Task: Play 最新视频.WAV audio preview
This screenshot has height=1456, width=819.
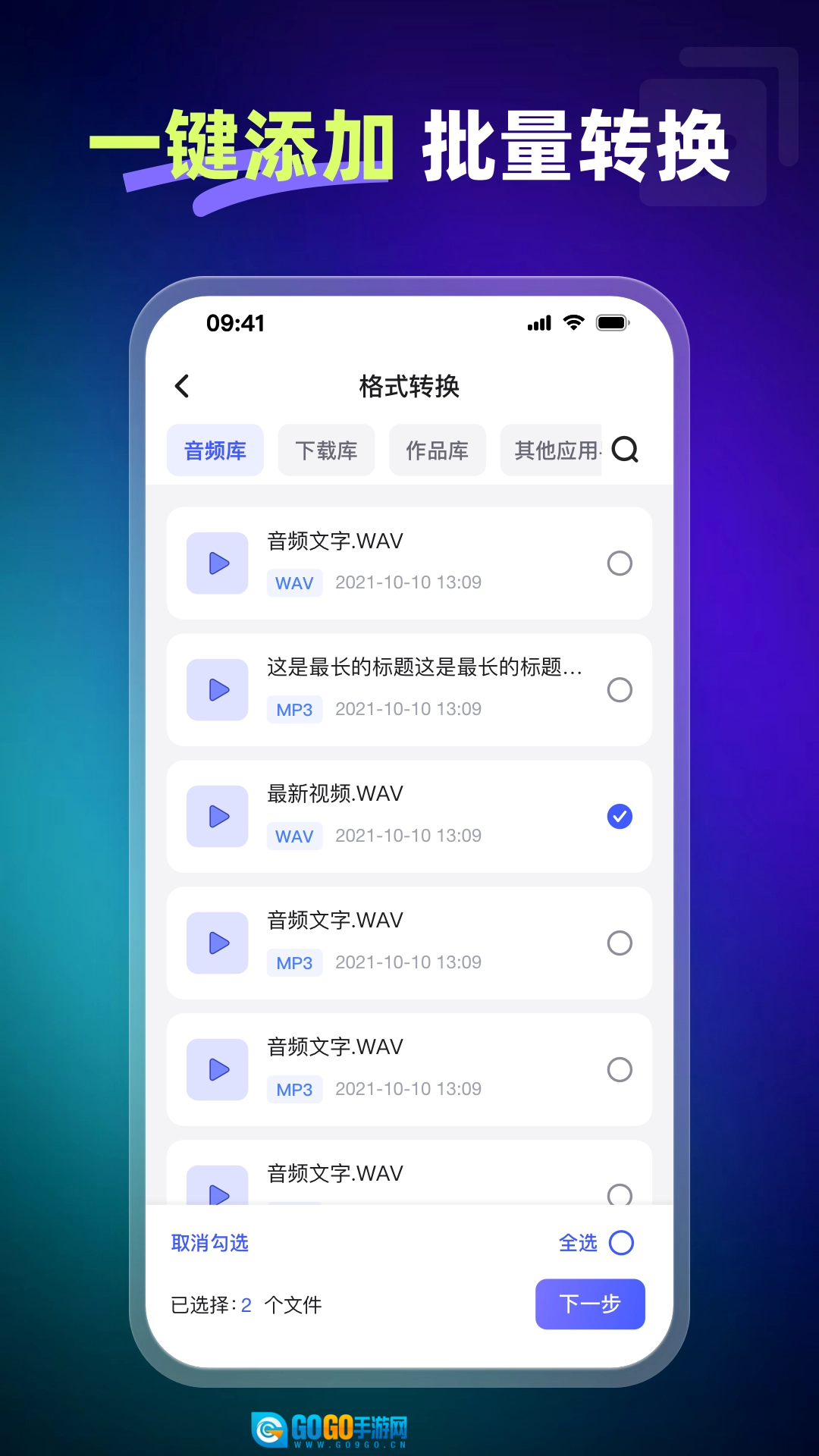Action: click(x=217, y=817)
